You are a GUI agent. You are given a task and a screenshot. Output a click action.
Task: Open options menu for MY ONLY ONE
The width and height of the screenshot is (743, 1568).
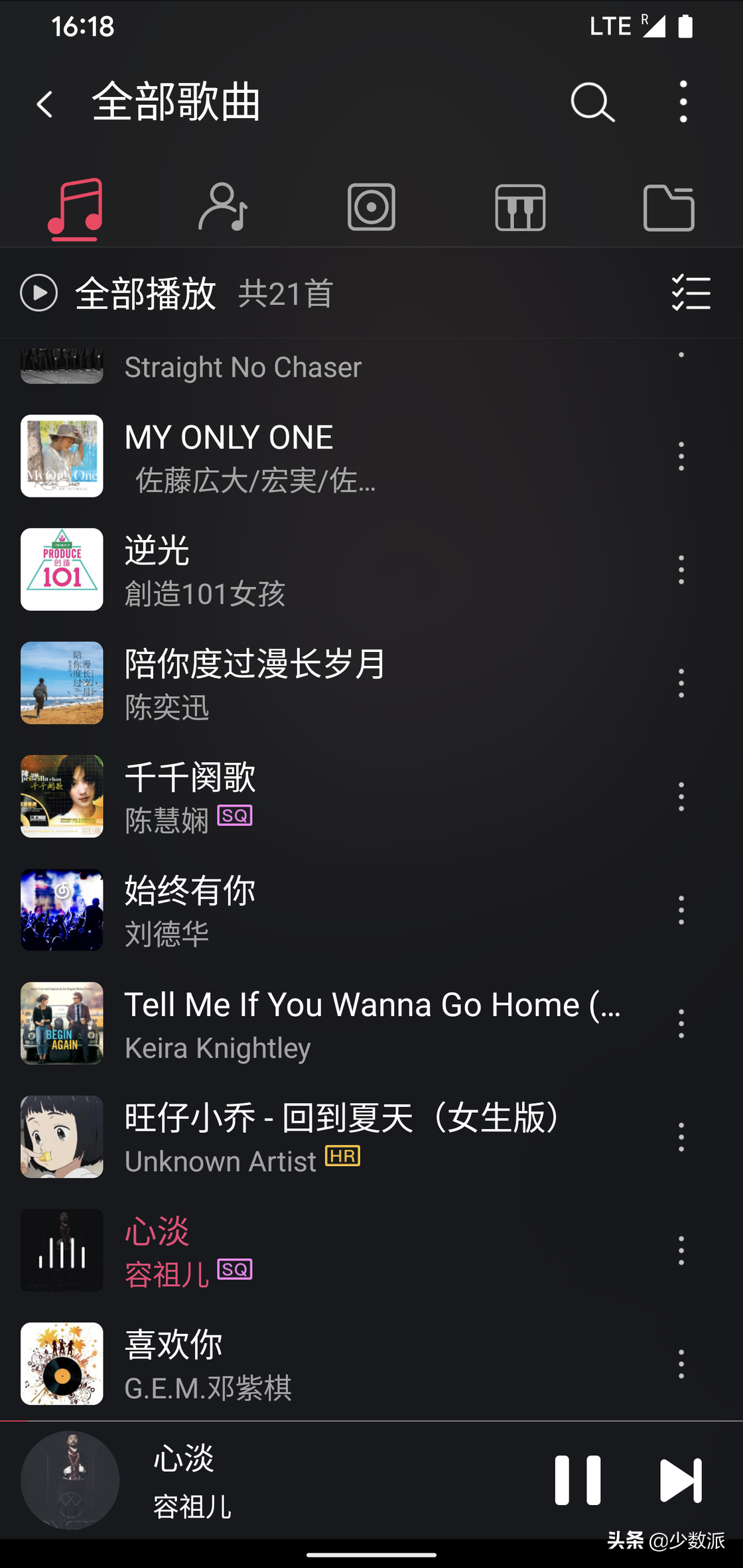click(x=681, y=456)
